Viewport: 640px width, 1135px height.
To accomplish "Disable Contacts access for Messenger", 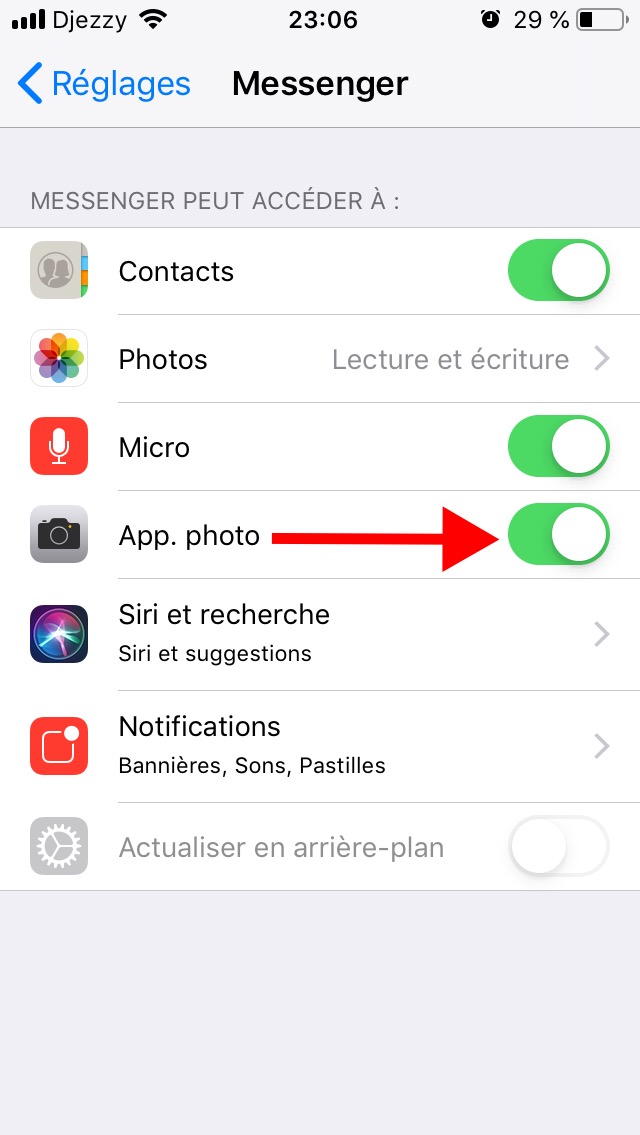I will click(x=558, y=271).
